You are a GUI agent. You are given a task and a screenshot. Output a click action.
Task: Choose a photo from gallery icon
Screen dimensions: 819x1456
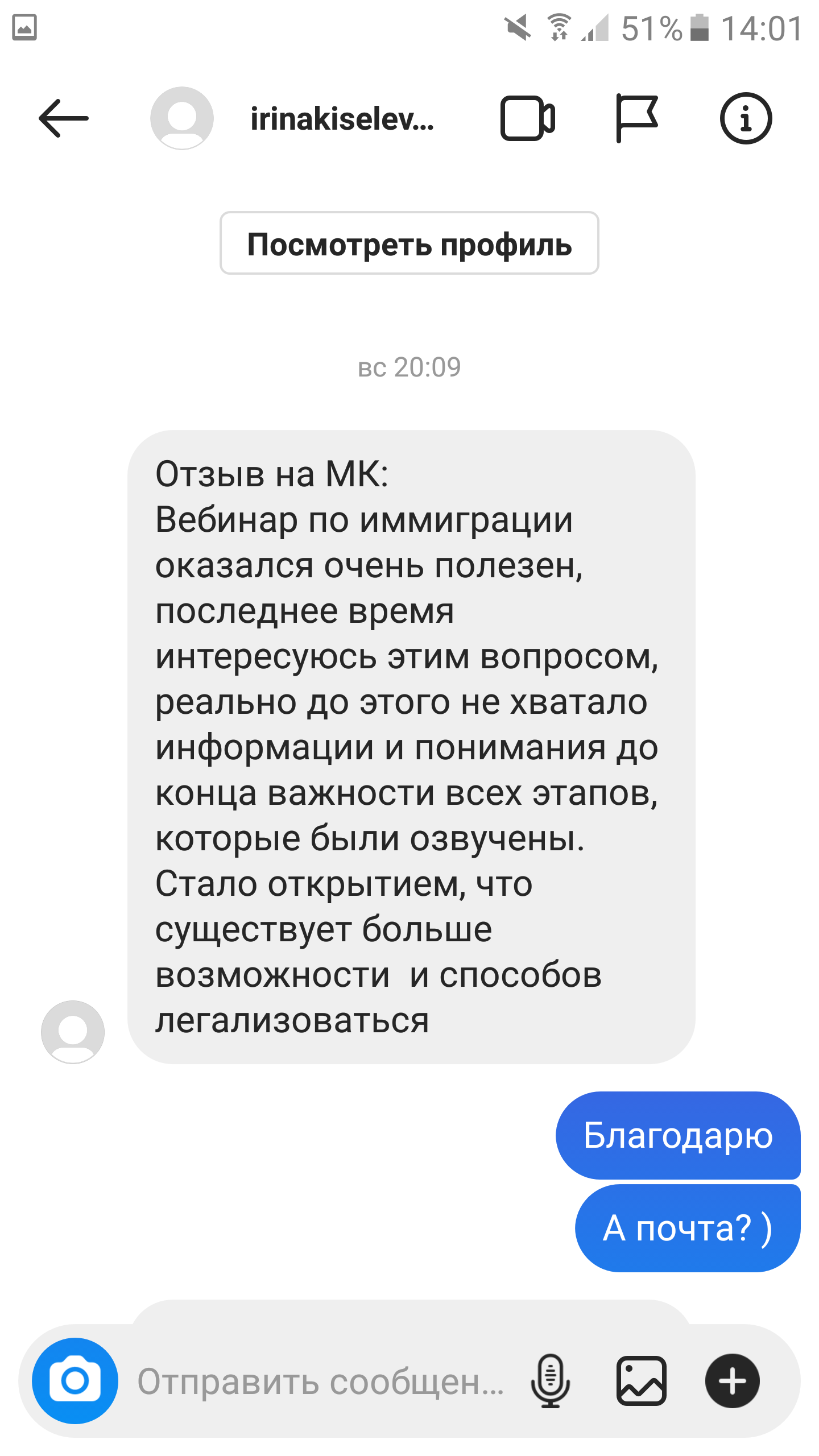pyautogui.click(x=642, y=1381)
